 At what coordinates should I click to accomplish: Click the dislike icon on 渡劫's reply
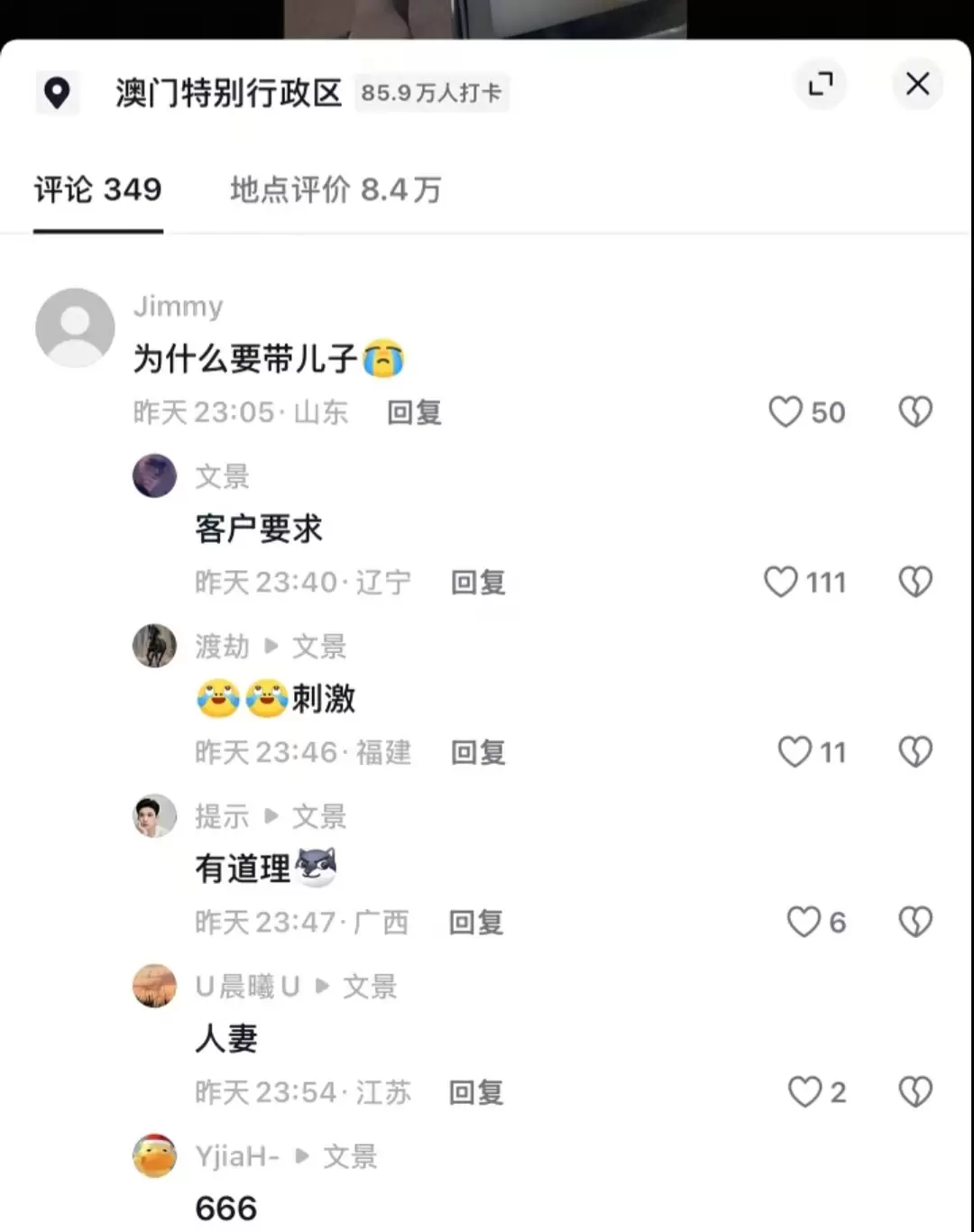coord(914,750)
